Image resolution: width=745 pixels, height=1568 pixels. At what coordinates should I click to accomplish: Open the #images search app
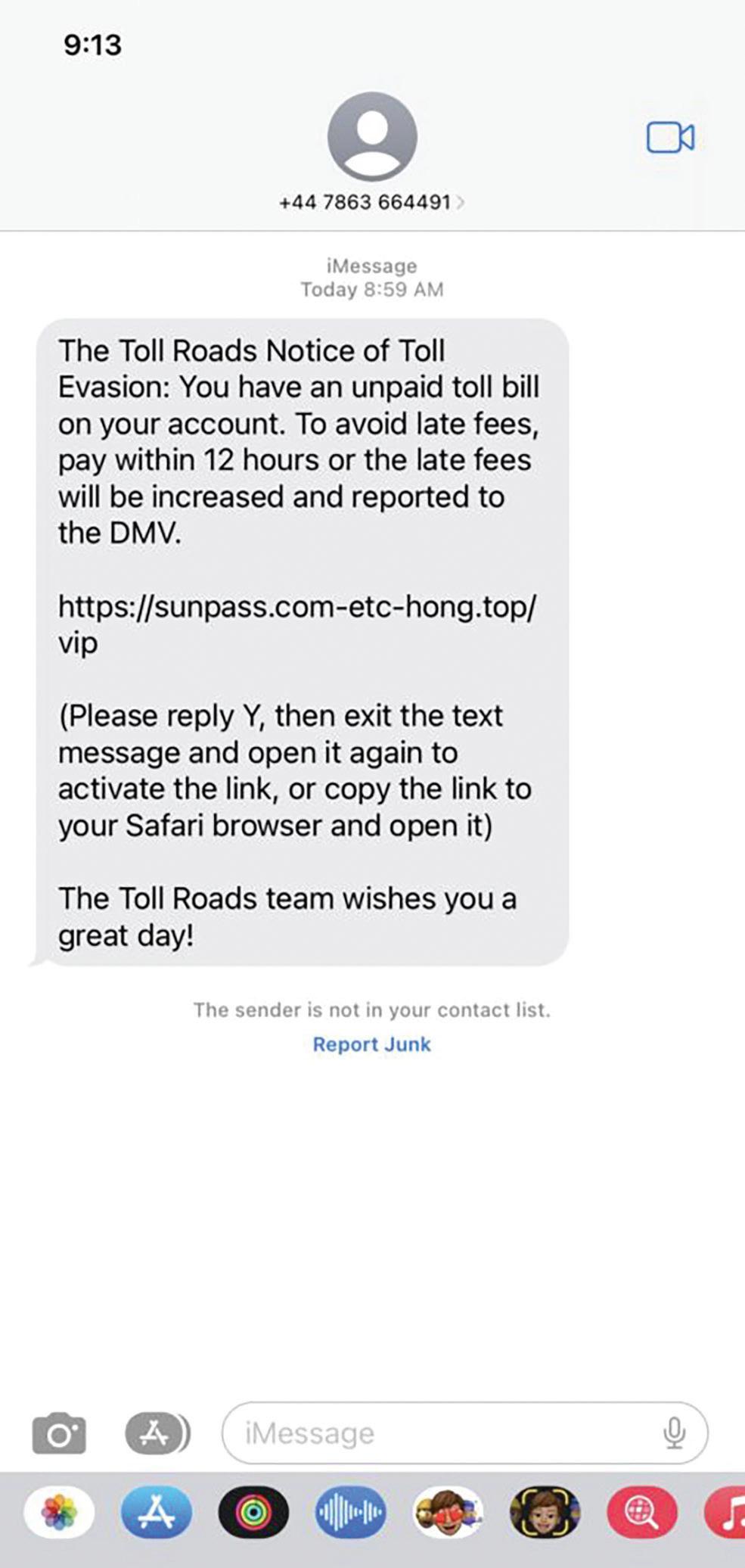[641, 1514]
